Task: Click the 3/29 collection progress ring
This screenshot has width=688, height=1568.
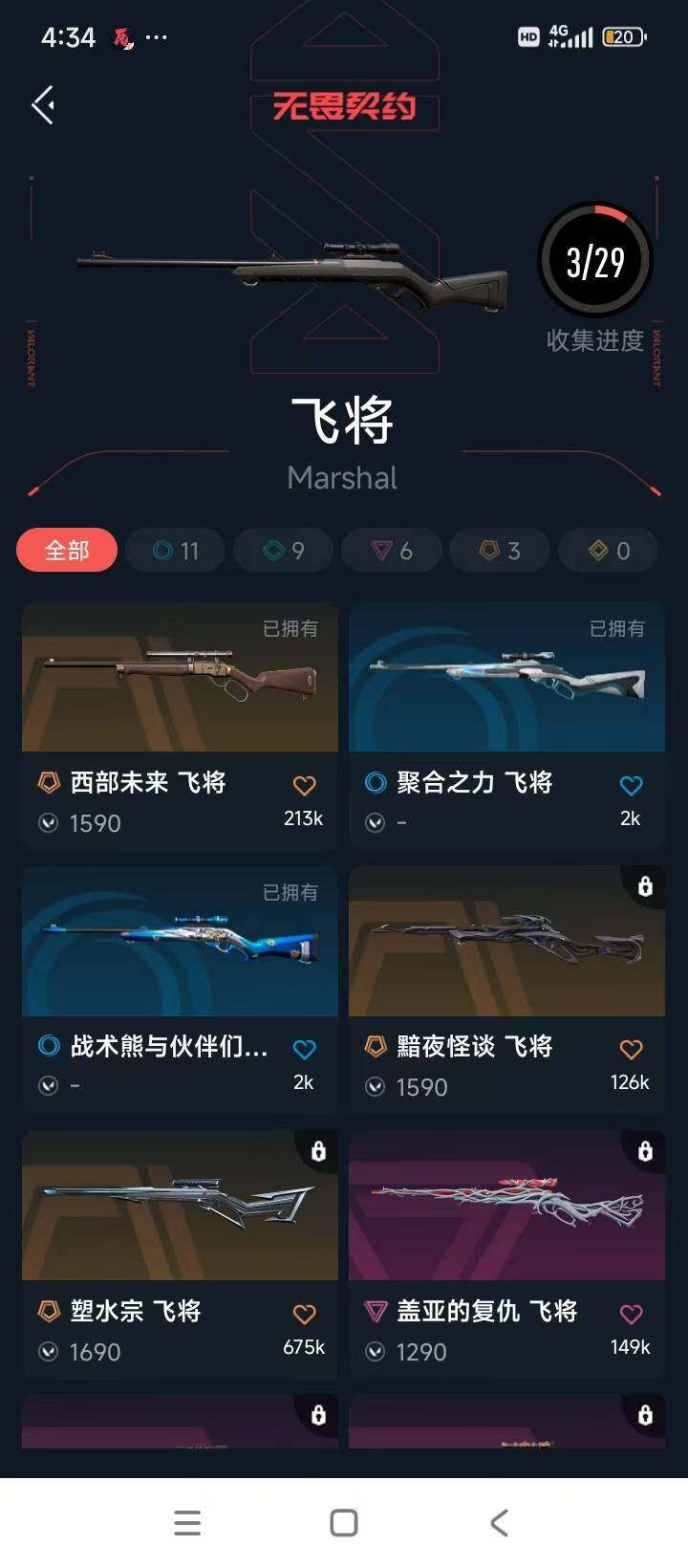Action: pyautogui.click(x=594, y=260)
